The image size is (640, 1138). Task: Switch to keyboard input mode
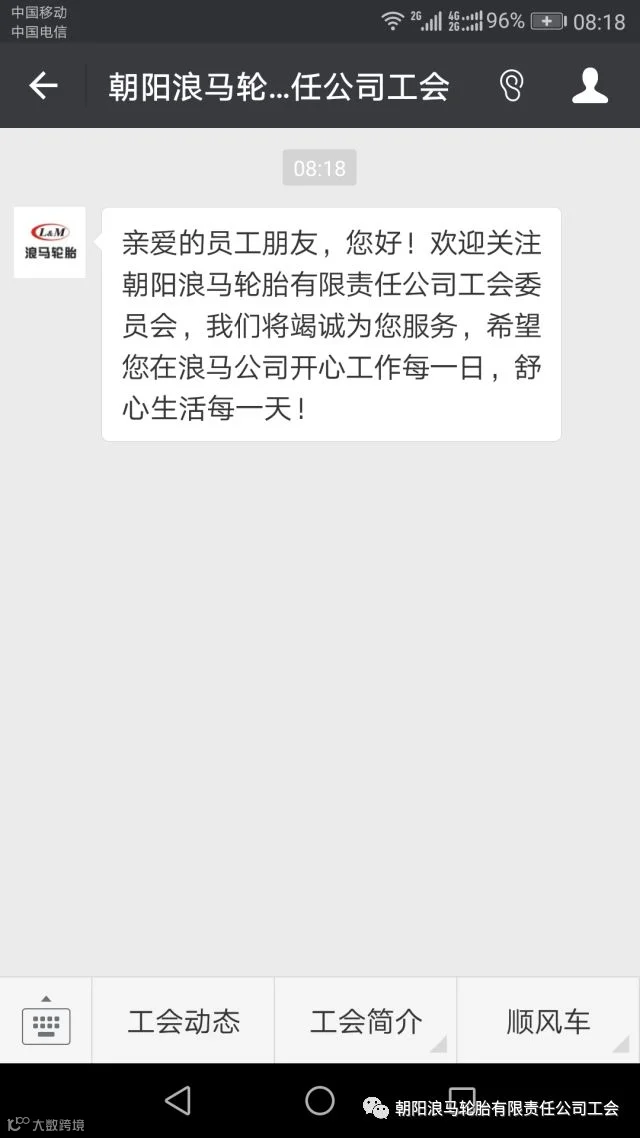(x=46, y=1020)
